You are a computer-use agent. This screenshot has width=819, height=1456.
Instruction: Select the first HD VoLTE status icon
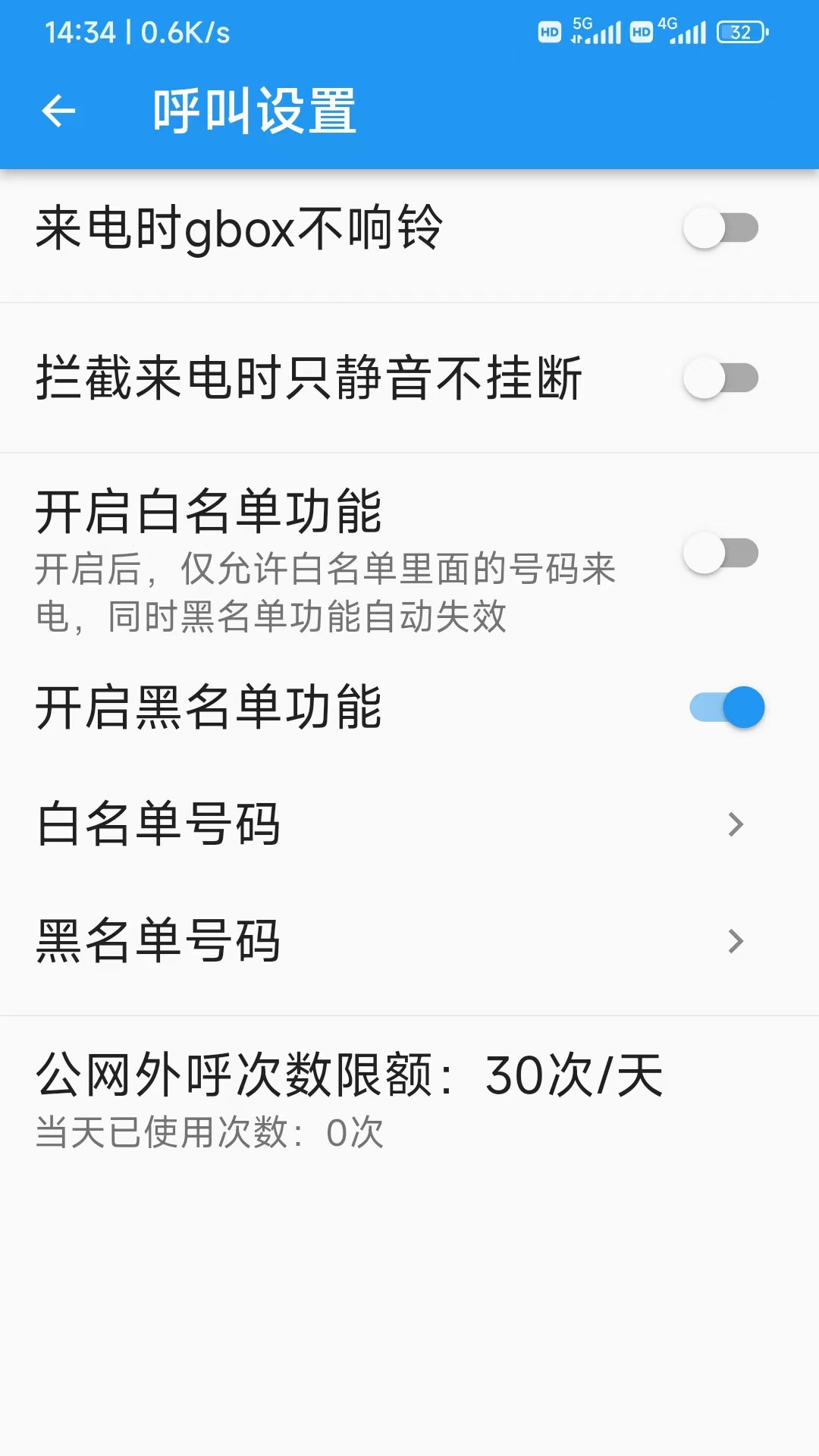point(548,33)
